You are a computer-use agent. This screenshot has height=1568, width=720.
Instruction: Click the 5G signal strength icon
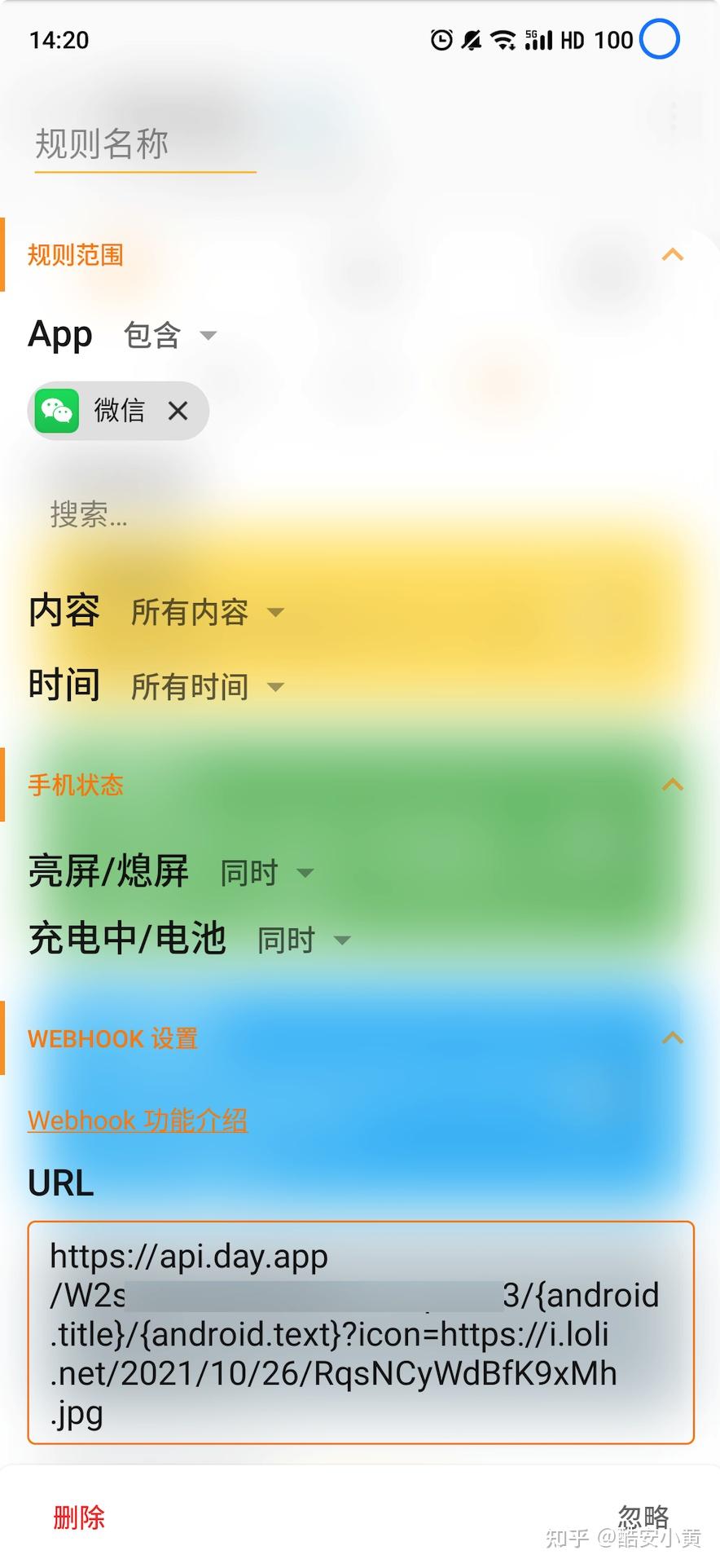tap(538, 39)
